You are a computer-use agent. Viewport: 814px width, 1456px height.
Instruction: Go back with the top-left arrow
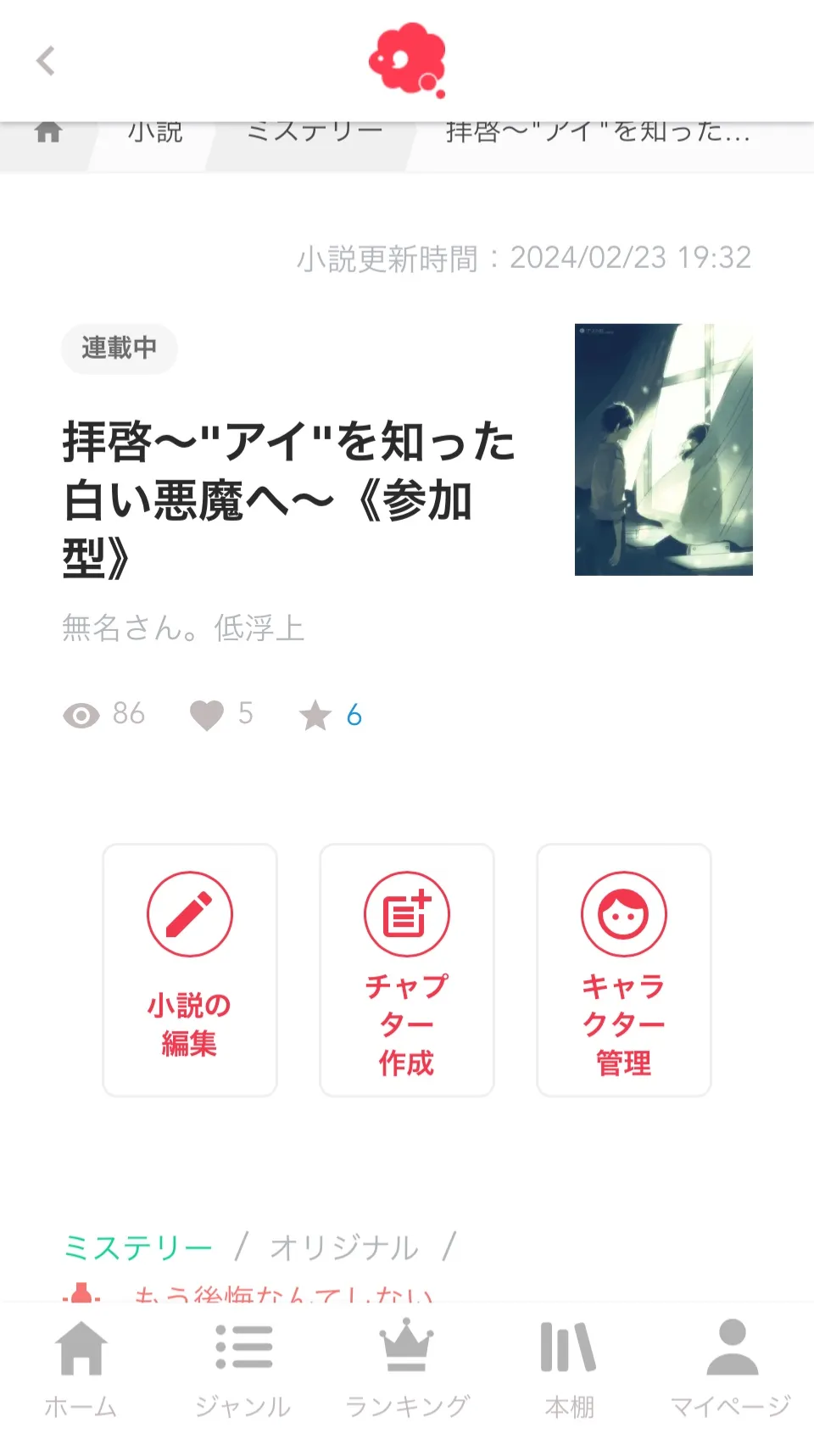[46, 61]
